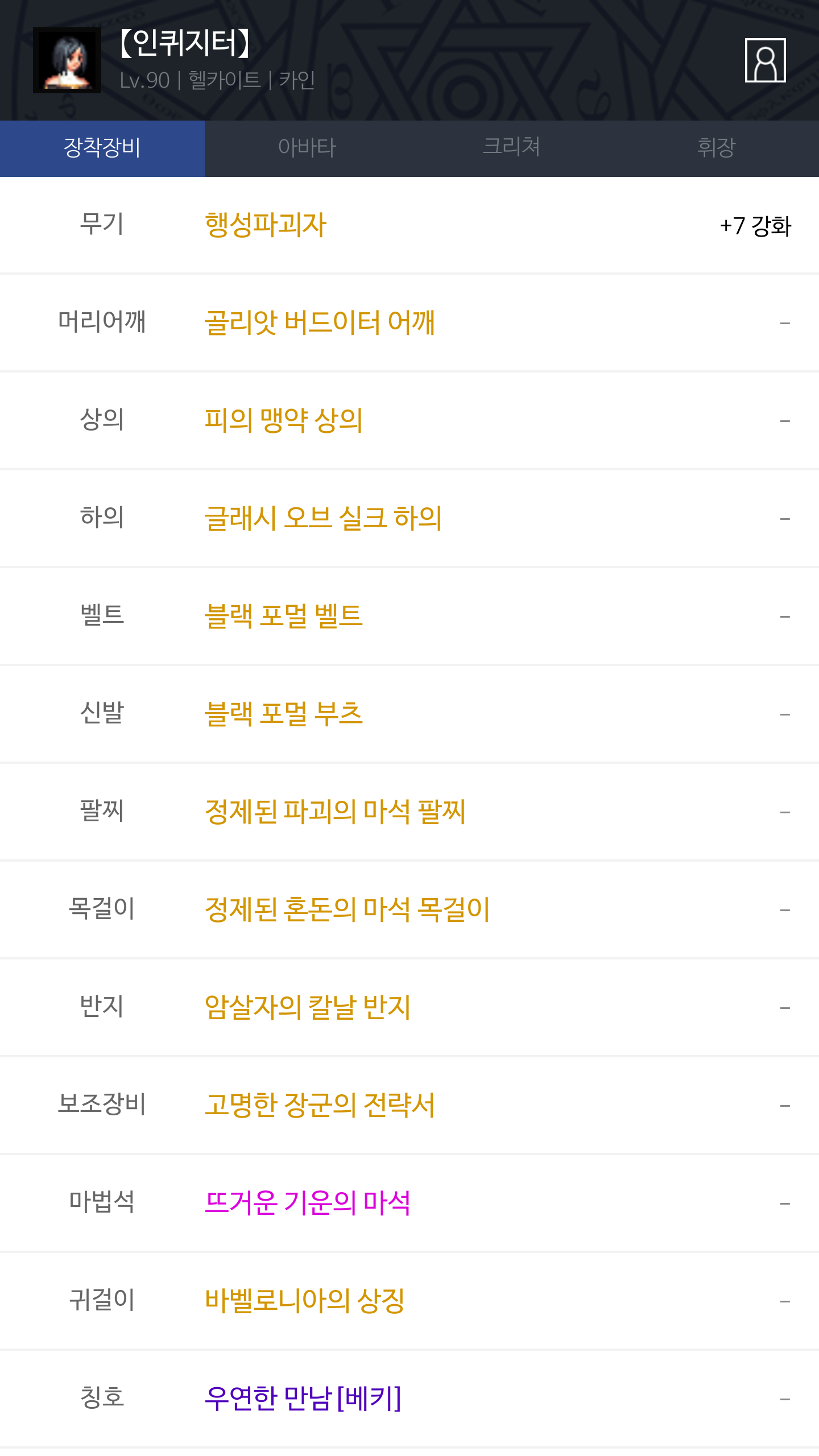View title 우연한 만남 [베키]
This screenshot has height=1456, width=819.
tap(303, 1399)
